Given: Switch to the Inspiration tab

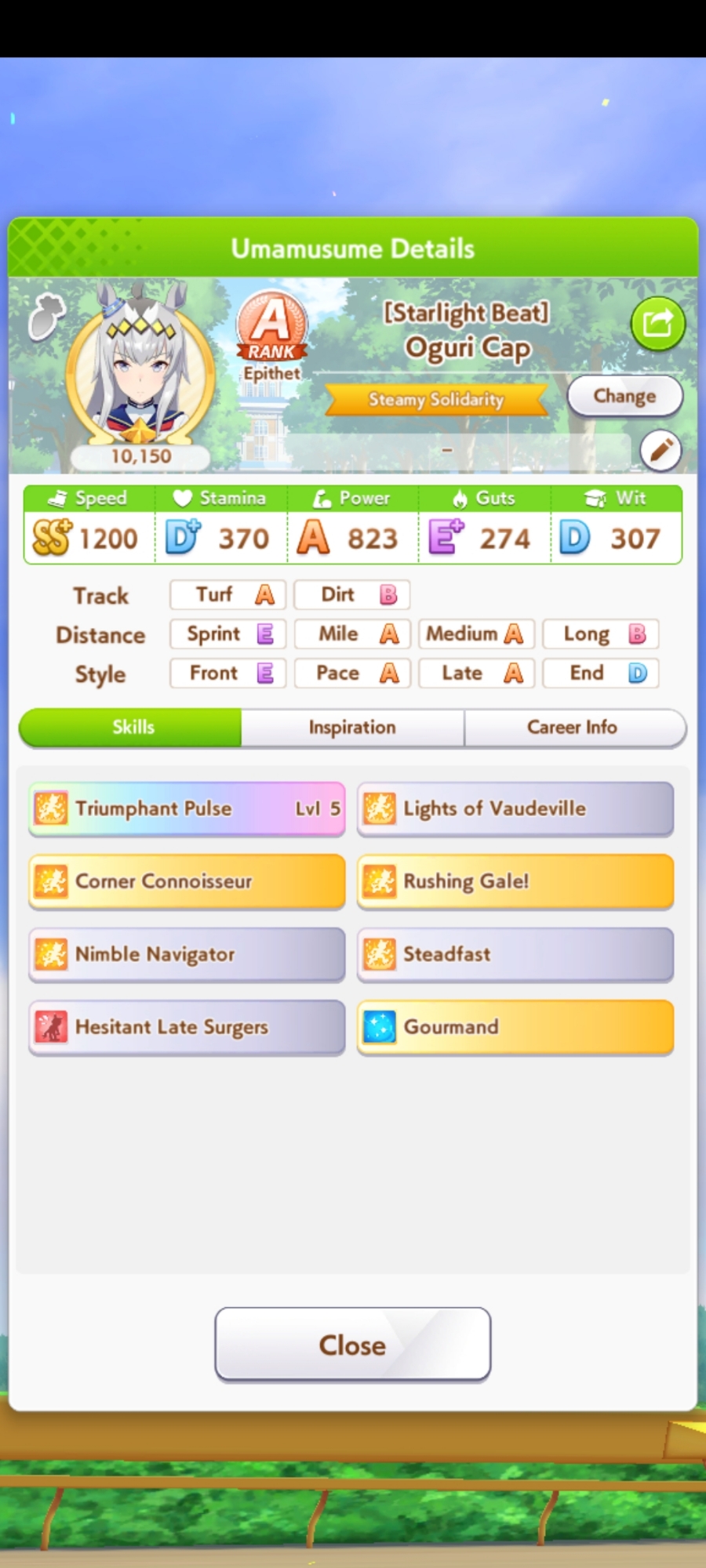Looking at the screenshot, I should (x=352, y=728).
